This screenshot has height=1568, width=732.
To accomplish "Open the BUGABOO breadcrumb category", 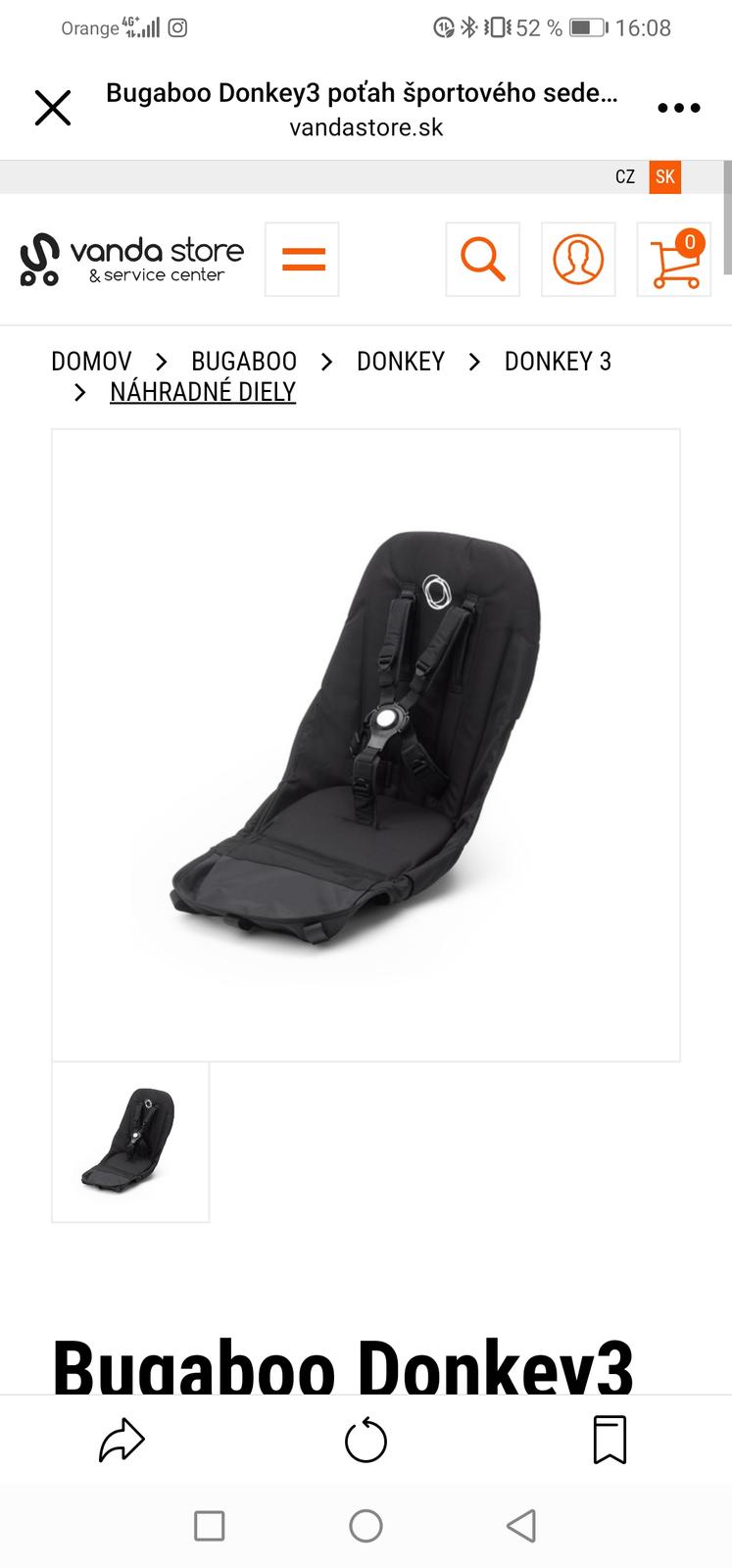I will [x=244, y=362].
